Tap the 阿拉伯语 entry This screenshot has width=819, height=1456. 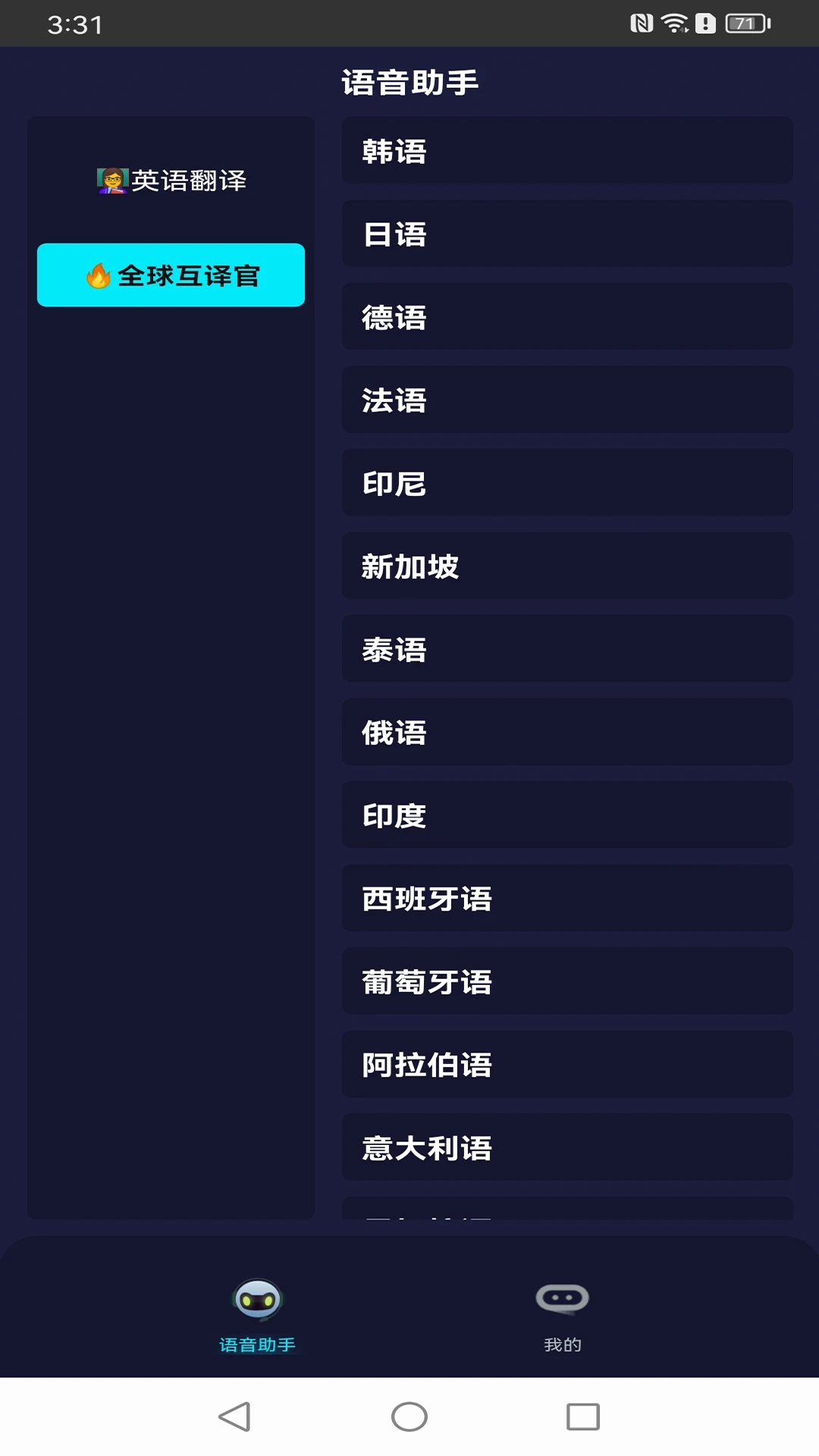(x=566, y=1064)
